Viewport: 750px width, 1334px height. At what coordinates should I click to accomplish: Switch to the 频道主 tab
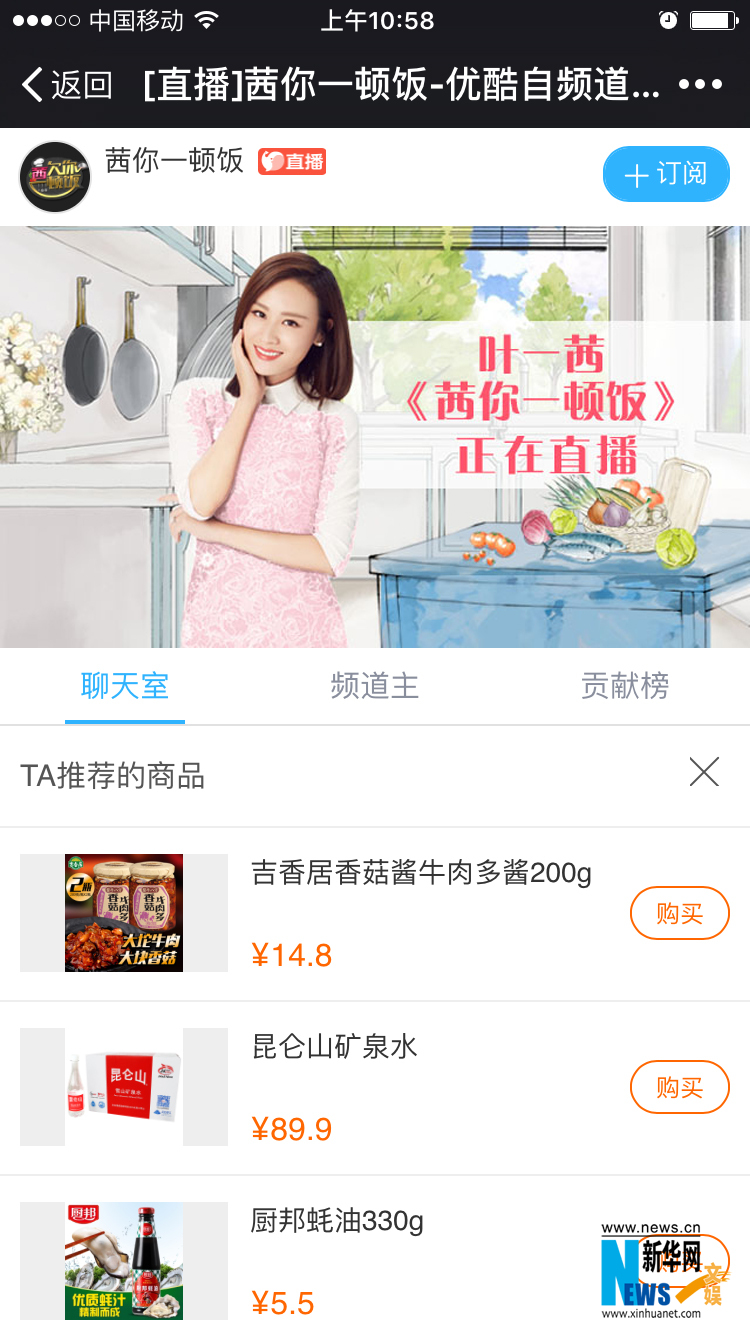pos(375,686)
